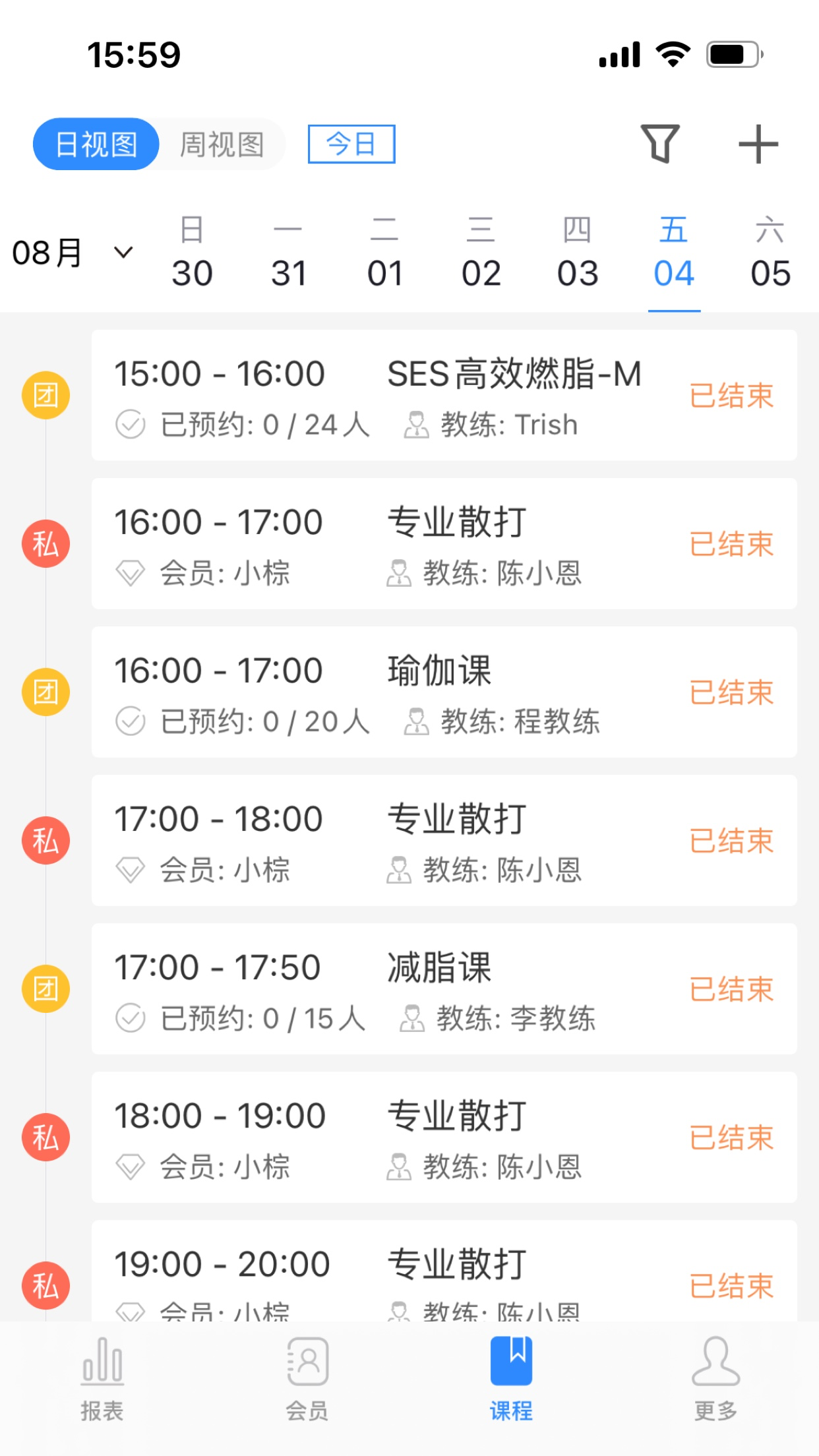
Task: Select Saturday the 05th
Action: 770,254
